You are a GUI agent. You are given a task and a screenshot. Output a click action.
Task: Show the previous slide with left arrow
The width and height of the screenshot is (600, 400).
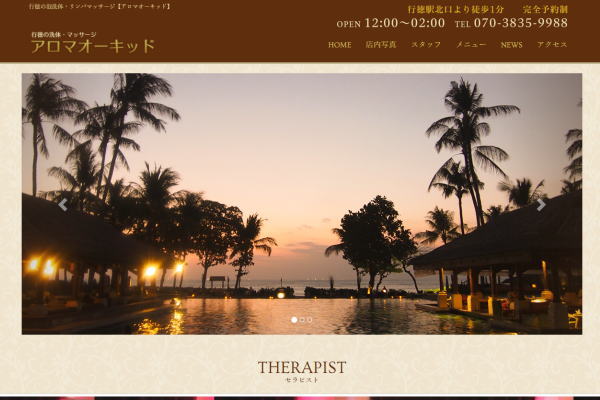63,205
